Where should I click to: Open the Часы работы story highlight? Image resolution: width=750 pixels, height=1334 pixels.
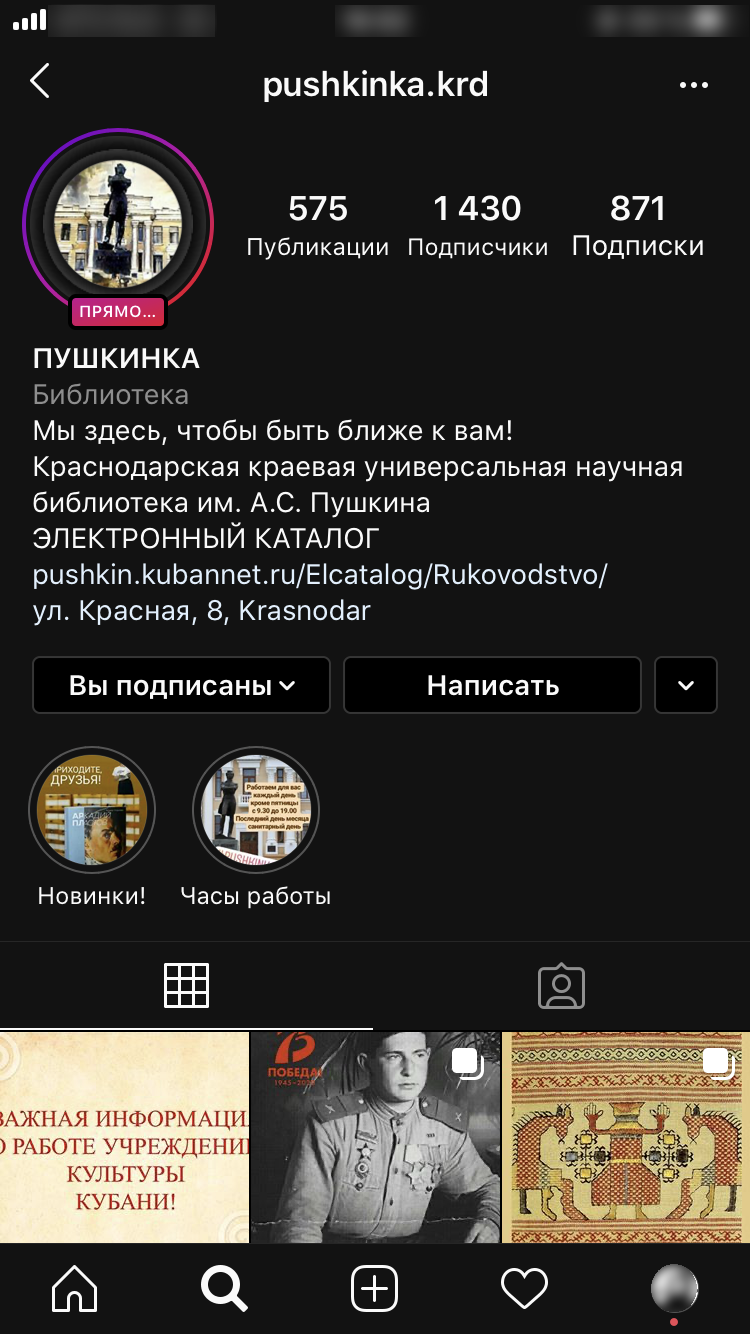[256, 811]
